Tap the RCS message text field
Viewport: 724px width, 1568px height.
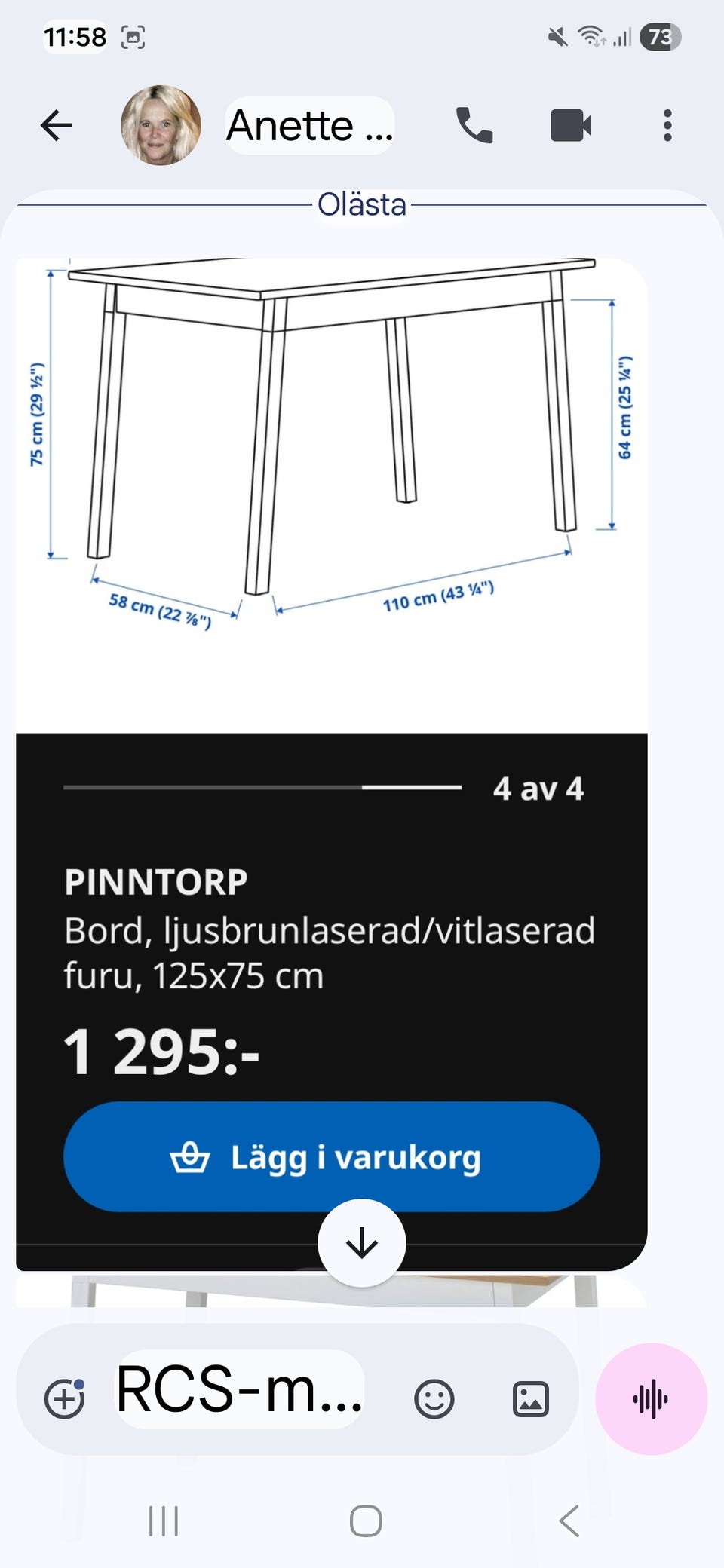[240, 1389]
